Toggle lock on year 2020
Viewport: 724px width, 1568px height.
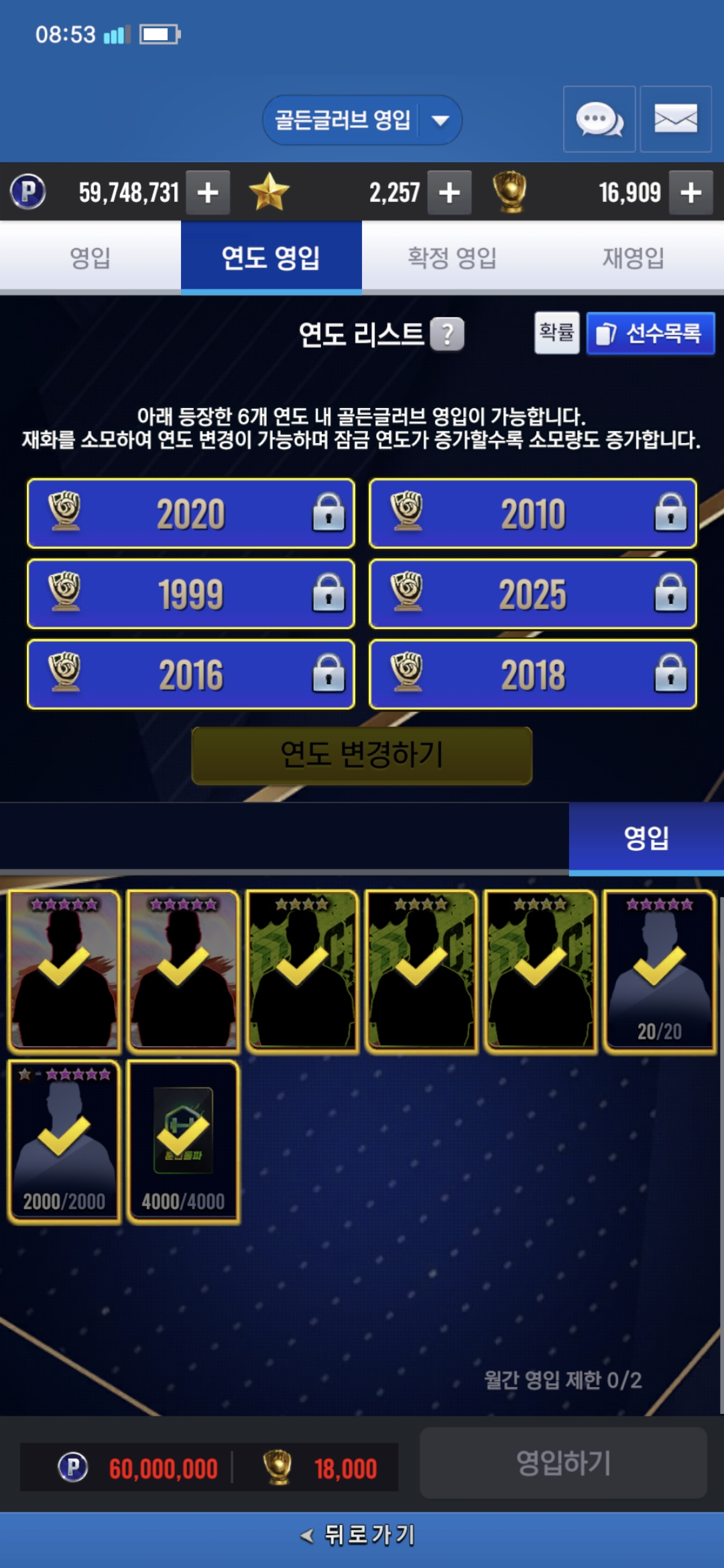coord(328,513)
